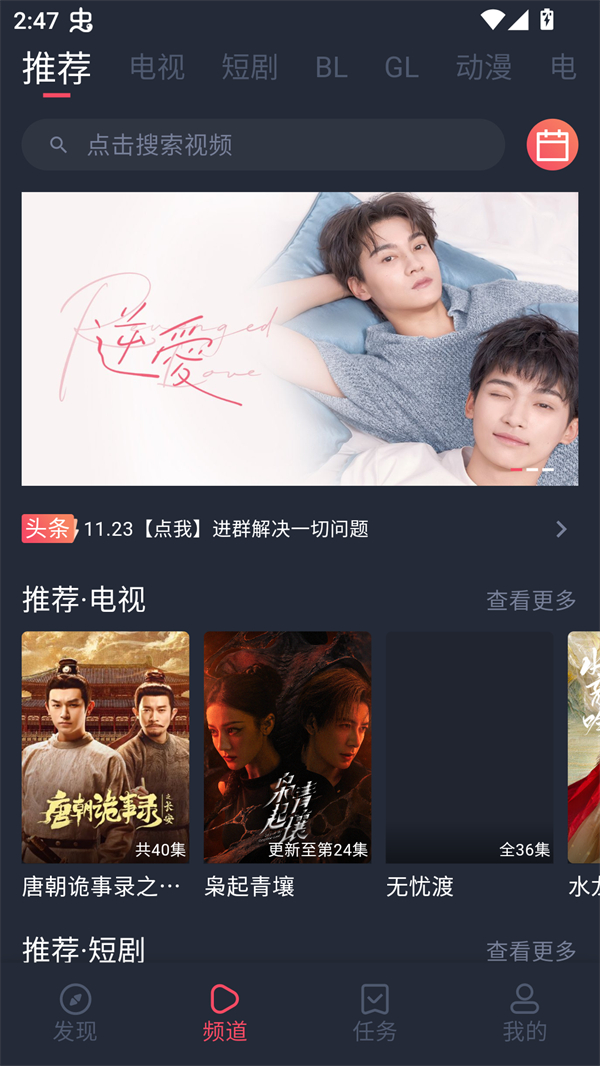Open the calendar schedule icon
The width and height of the screenshot is (600, 1066).
point(552,145)
